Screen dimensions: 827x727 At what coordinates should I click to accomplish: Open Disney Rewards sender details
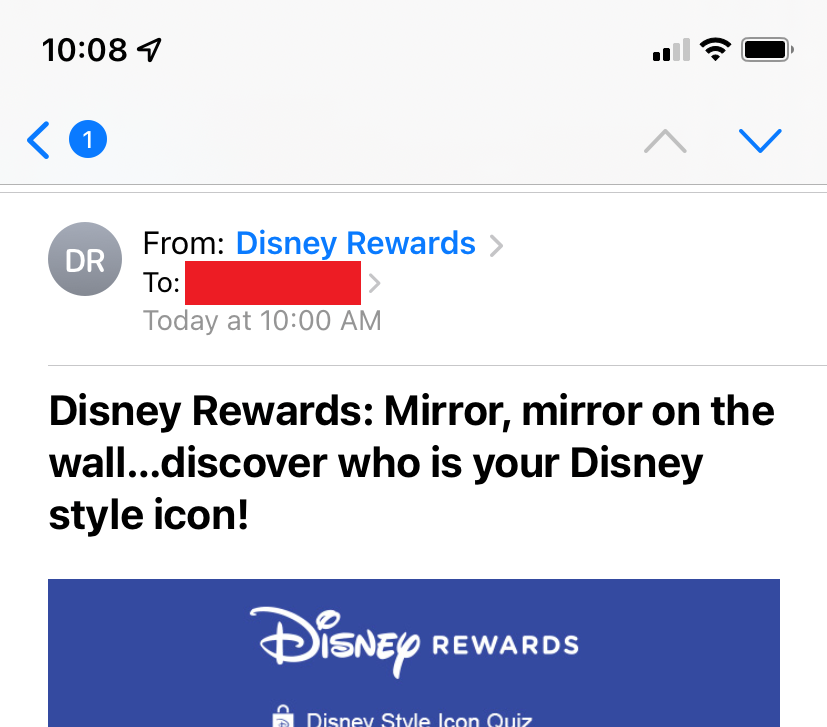[x=355, y=243]
